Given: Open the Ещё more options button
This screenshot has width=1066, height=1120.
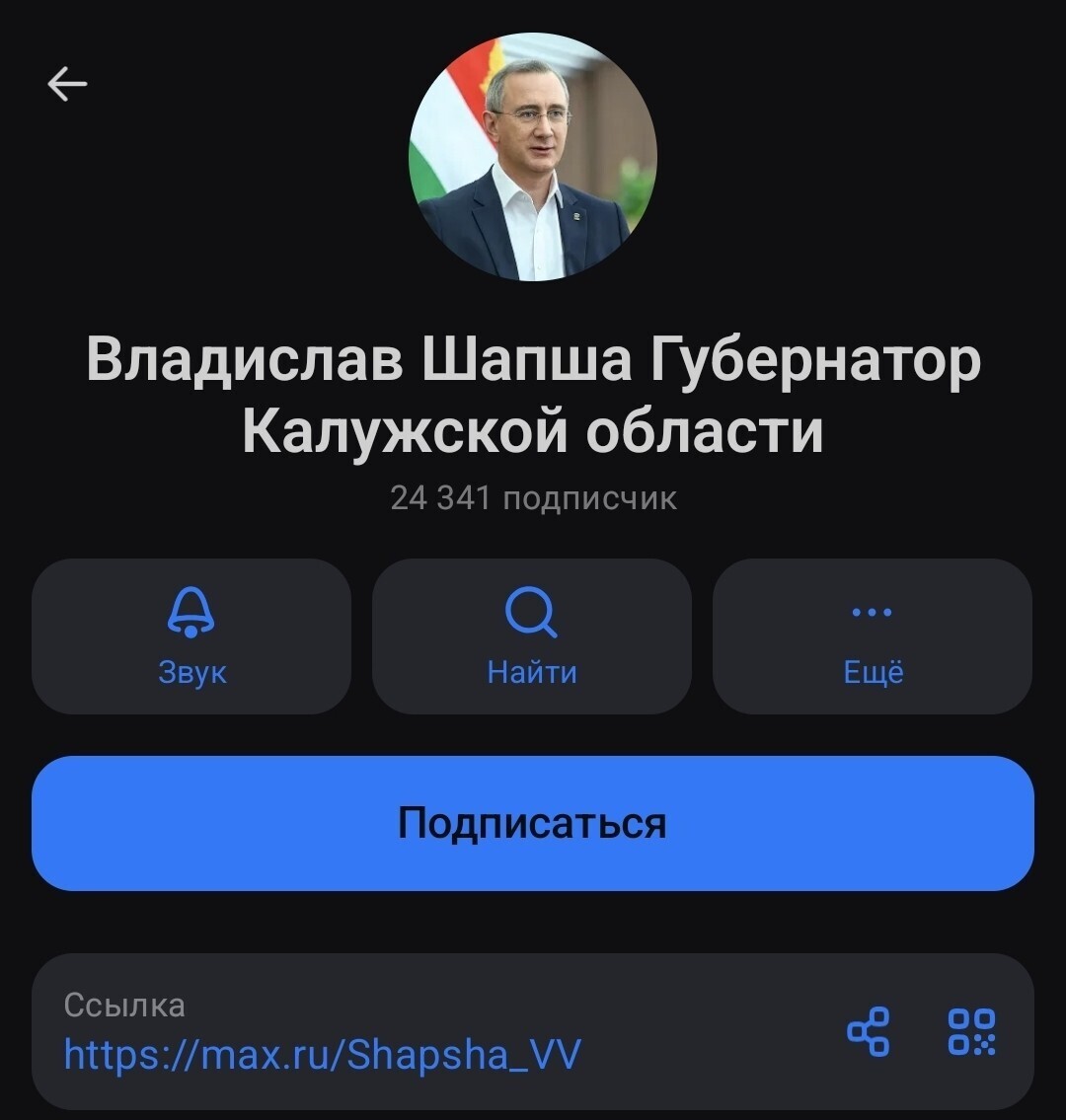Looking at the screenshot, I should [873, 636].
